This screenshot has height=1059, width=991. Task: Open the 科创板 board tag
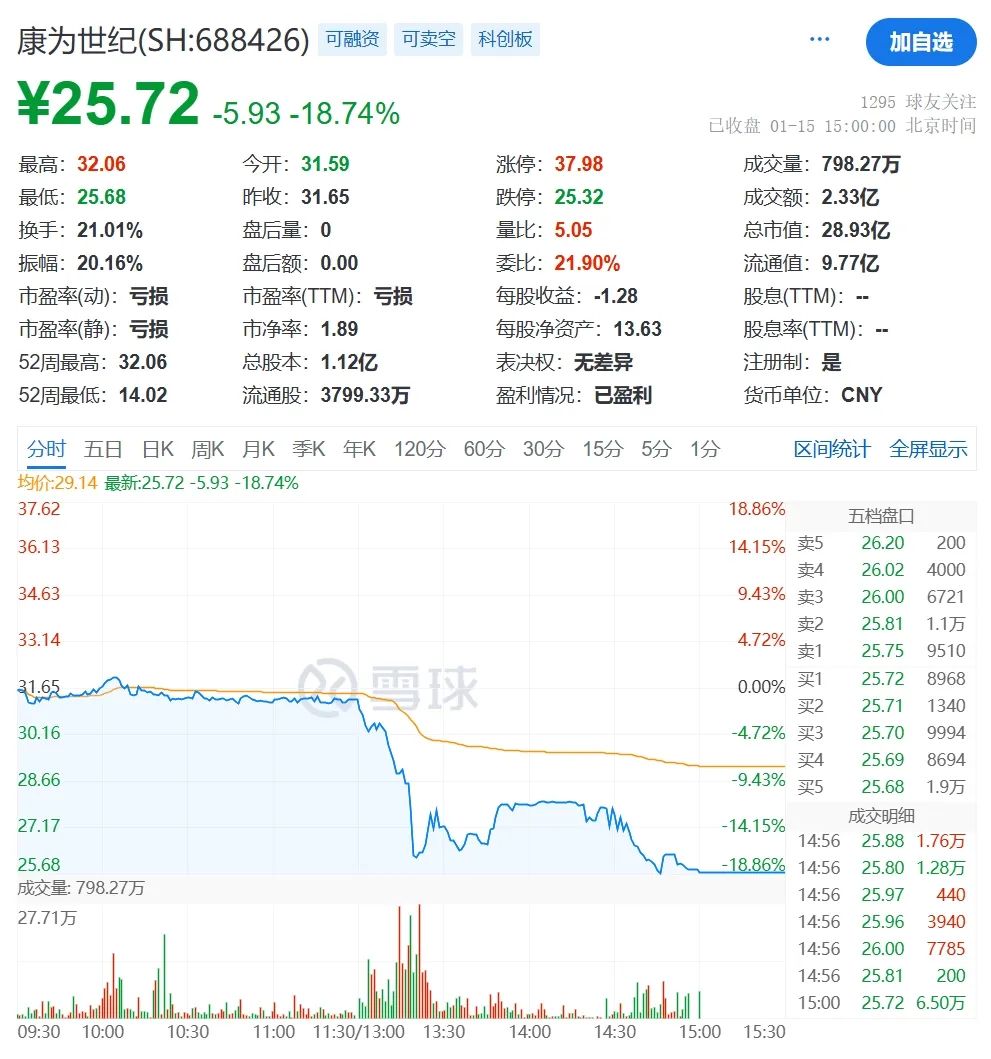[x=506, y=39]
